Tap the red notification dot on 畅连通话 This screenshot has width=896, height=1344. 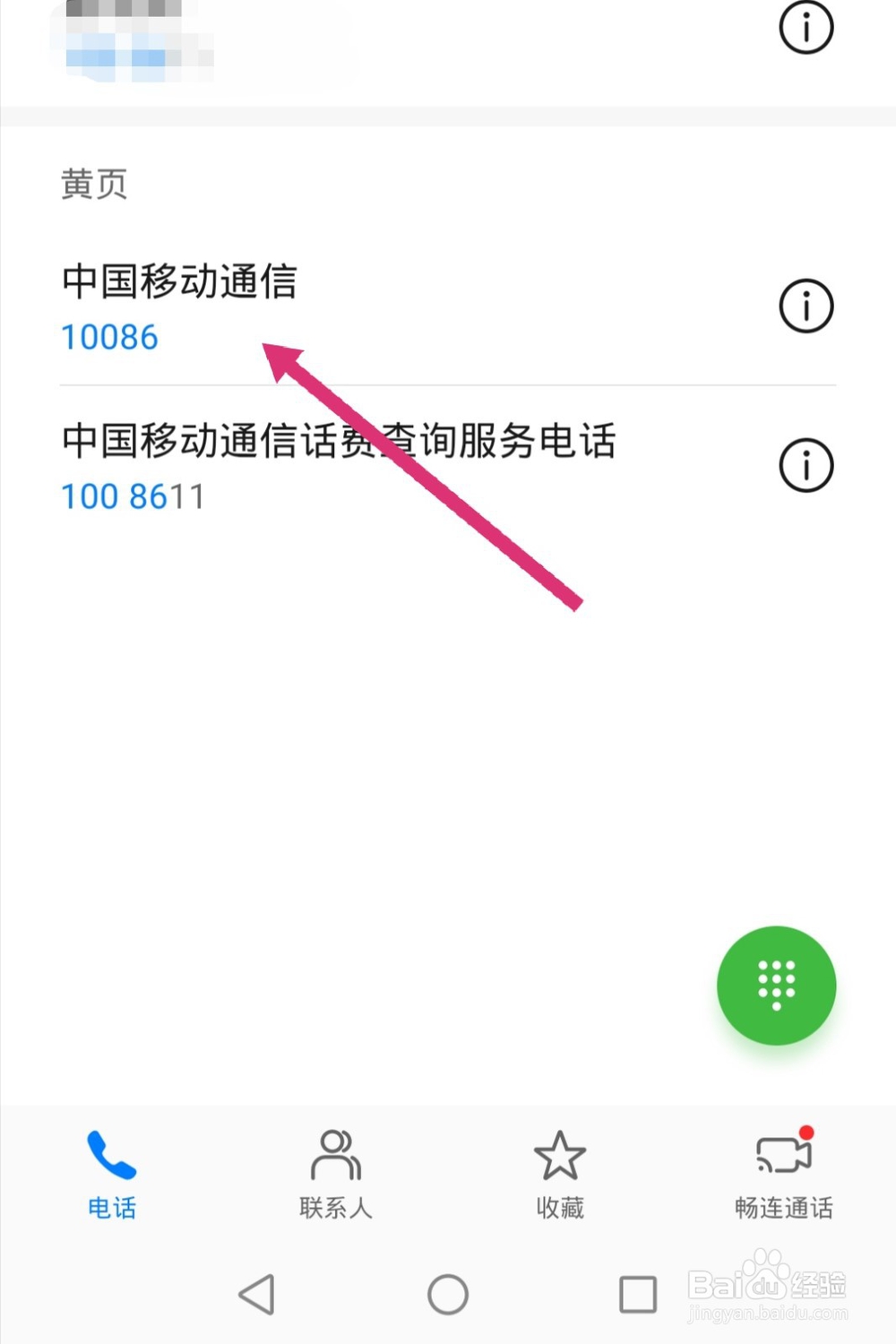805,1133
